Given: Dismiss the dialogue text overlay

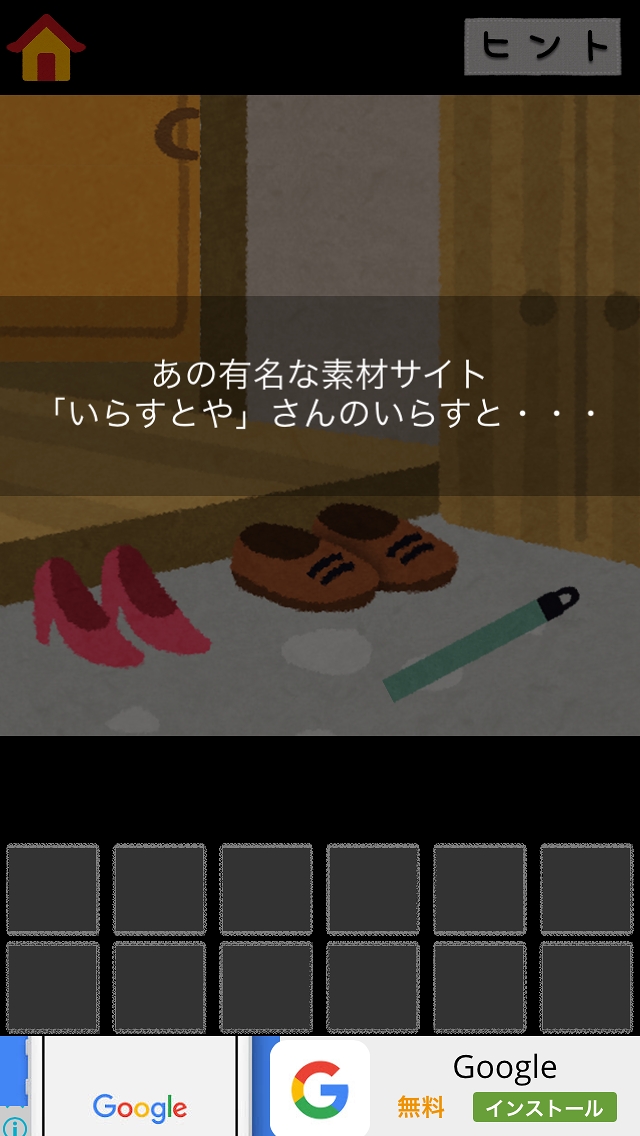Looking at the screenshot, I should pyautogui.click(x=320, y=396).
